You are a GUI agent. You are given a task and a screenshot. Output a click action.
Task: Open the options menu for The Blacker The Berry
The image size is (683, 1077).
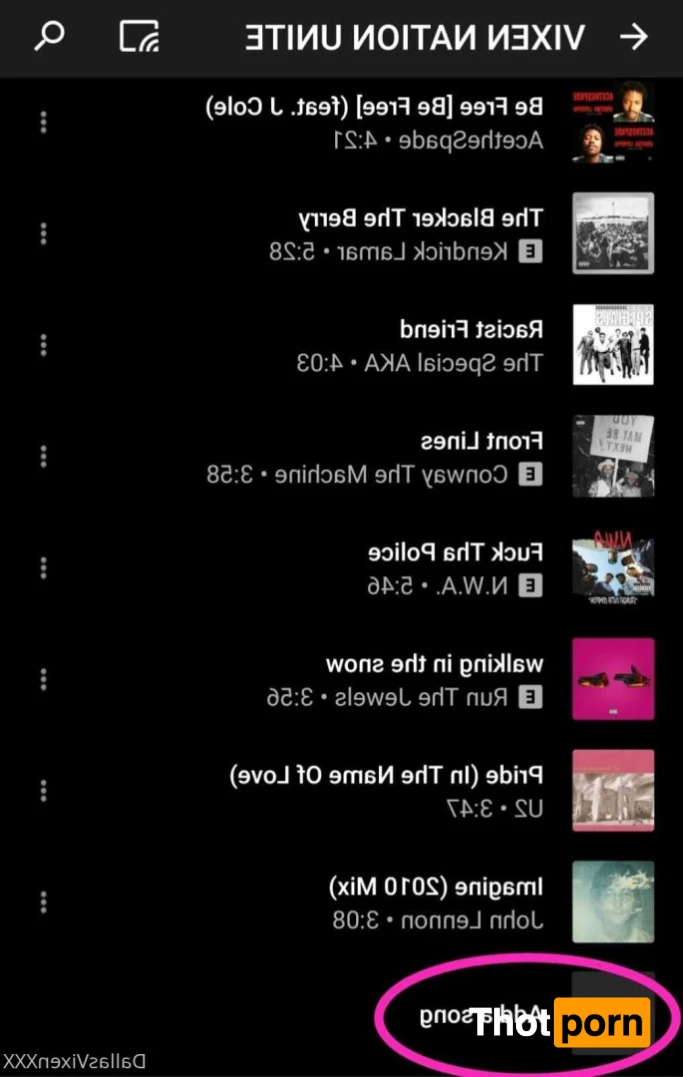click(43, 234)
